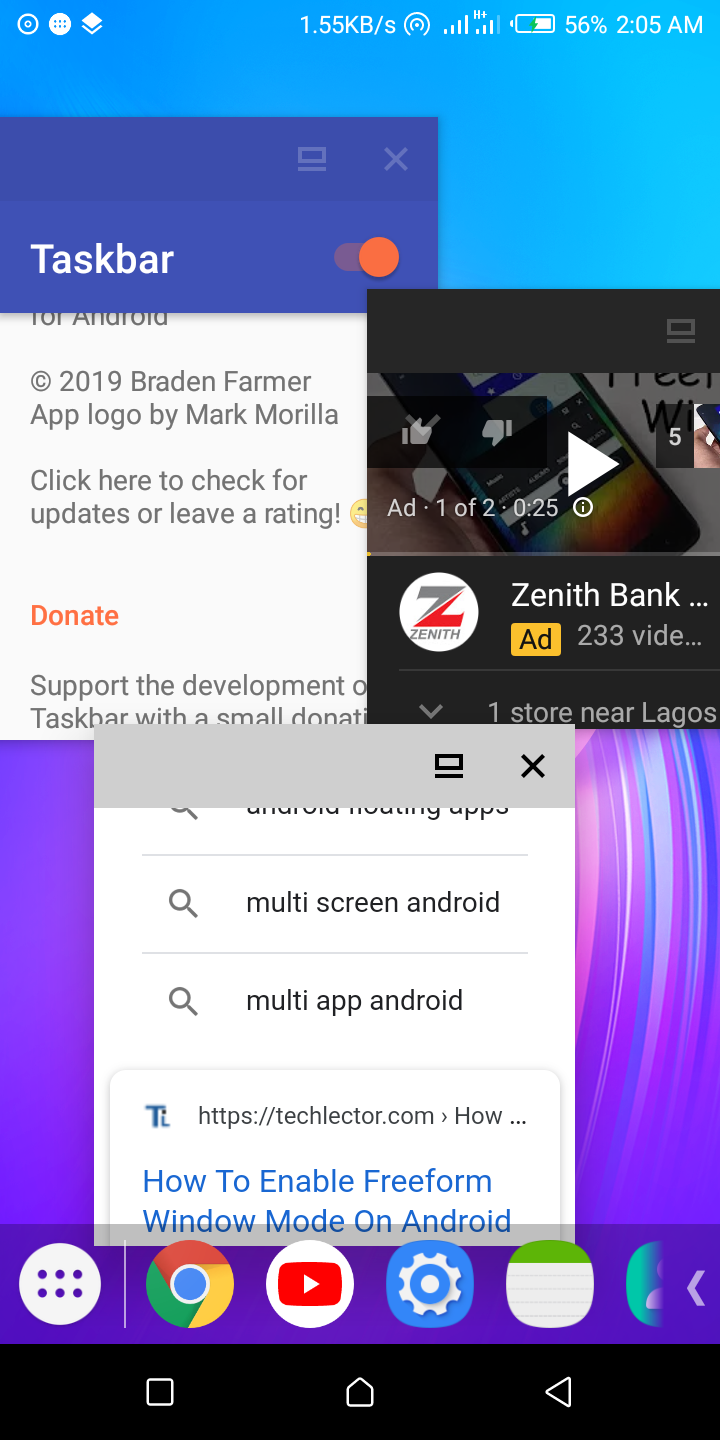The height and width of the screenshot is (1440, 720).
Task: Select suggestion multi app android
Action: pyautogui.click(x=354, y=1001)
